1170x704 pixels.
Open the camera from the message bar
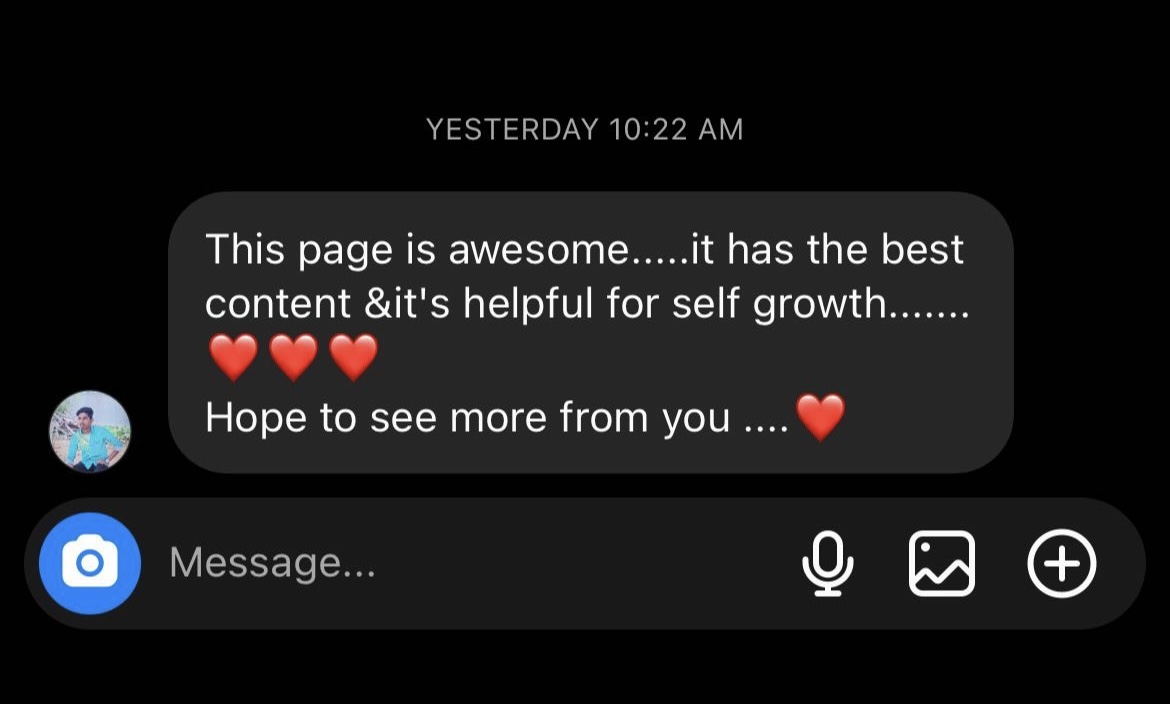[x=89, y=563]
